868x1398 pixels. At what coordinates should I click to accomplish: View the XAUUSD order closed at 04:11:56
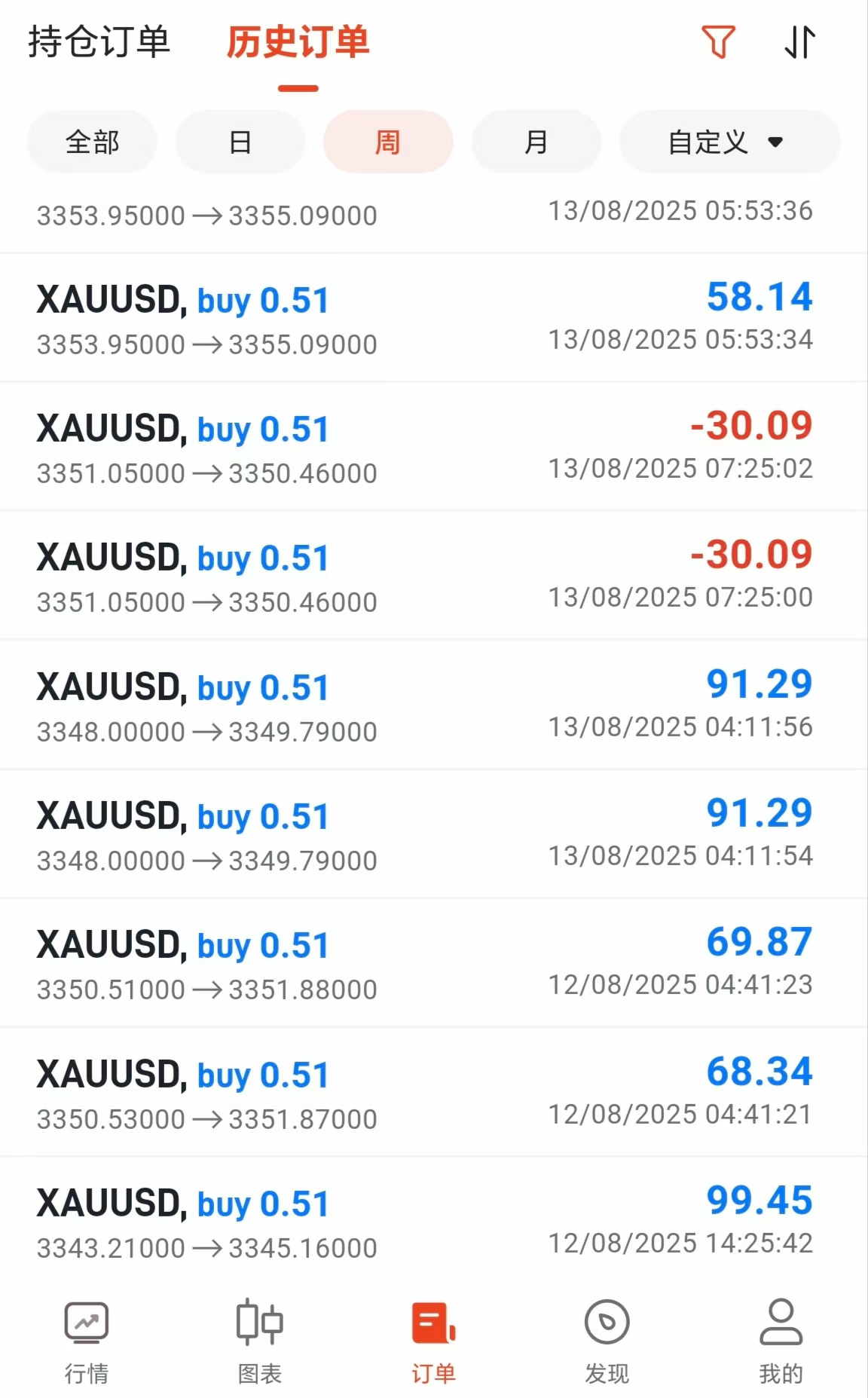(433, 705)
